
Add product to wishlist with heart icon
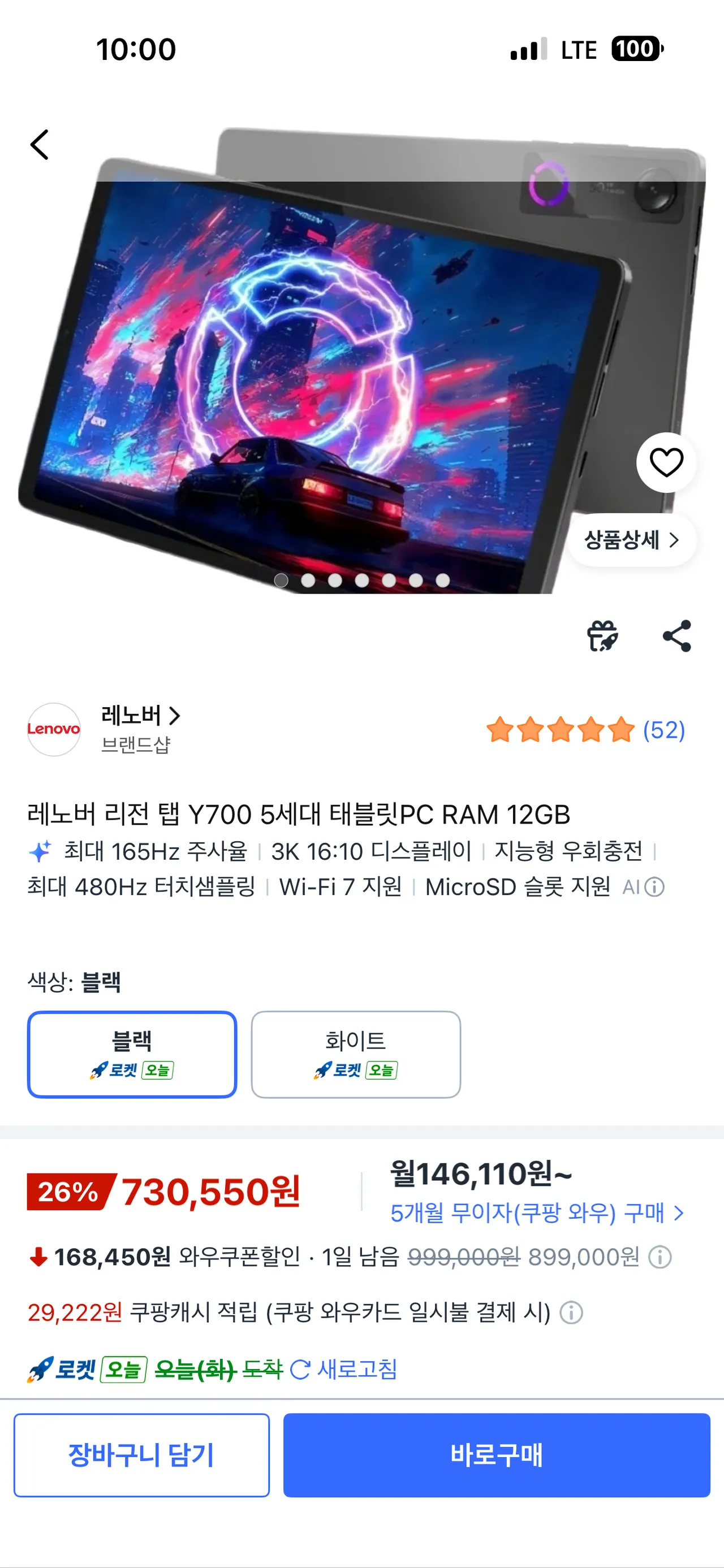pos(666,462)
